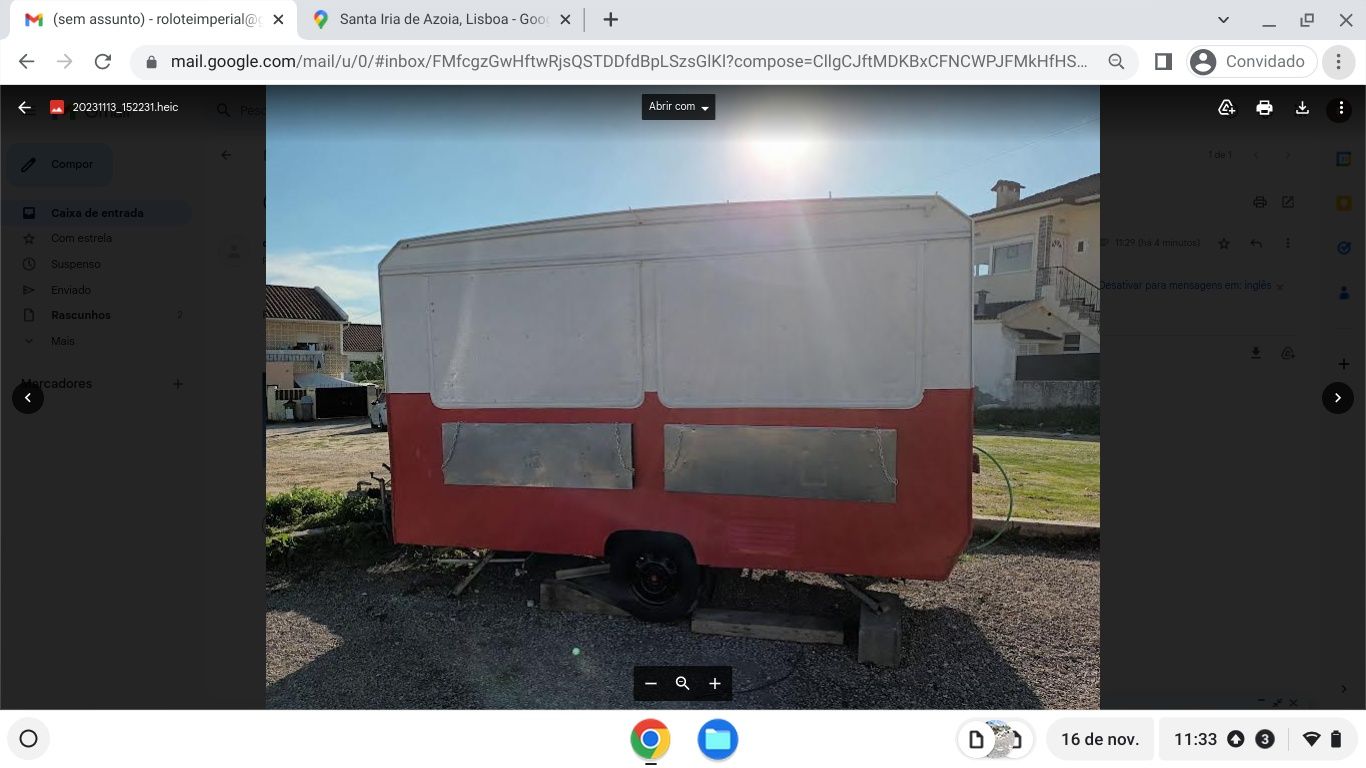This screenshot has width=1366, height=768.
Task: Go to the previous image
Action: [x=28, y=398]
